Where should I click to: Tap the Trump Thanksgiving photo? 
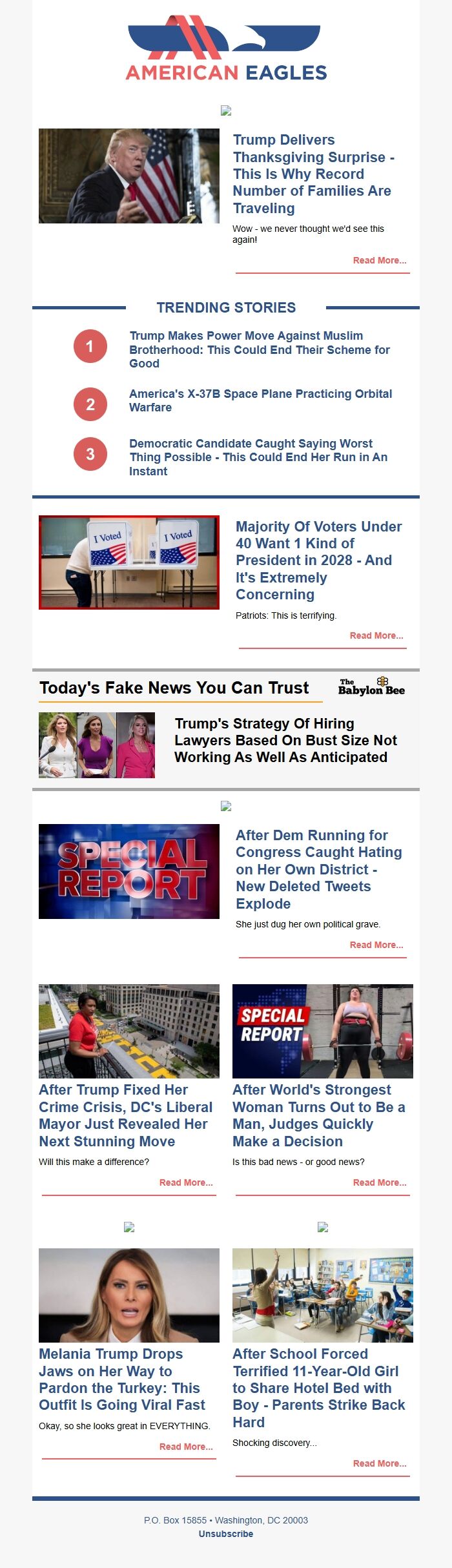coord(129,176)
